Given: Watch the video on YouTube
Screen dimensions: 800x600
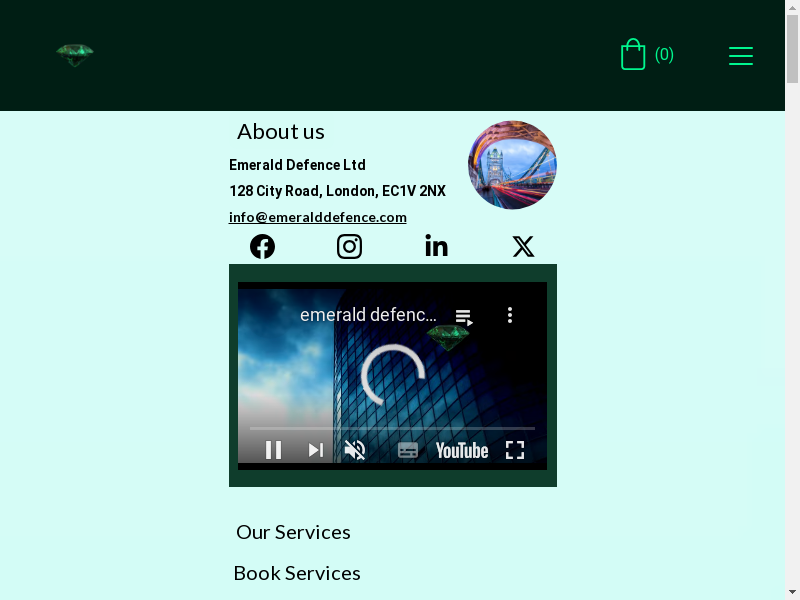Looking at the screenshot, I should point(461,450).
